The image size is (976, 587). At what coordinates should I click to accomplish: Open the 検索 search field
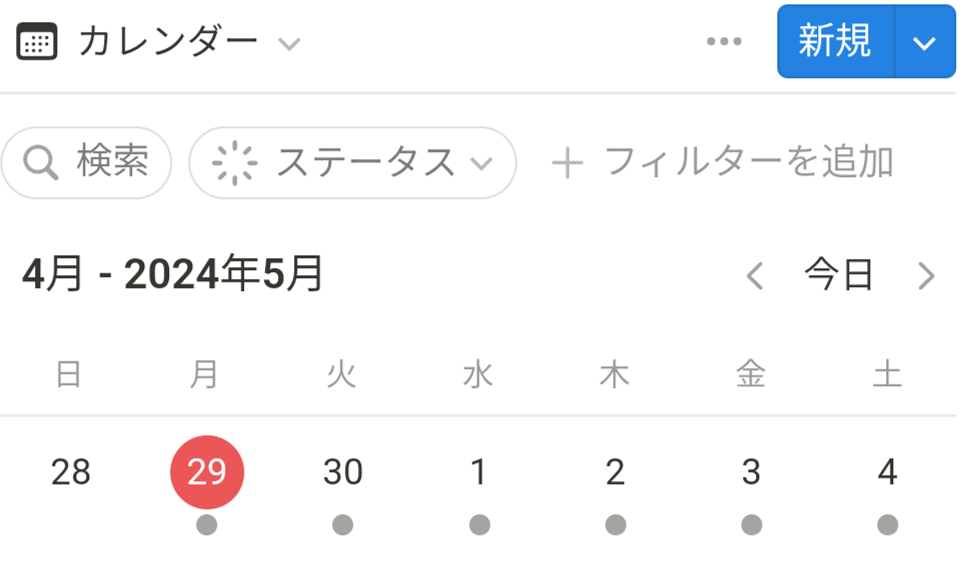click(x=87, y=162)
